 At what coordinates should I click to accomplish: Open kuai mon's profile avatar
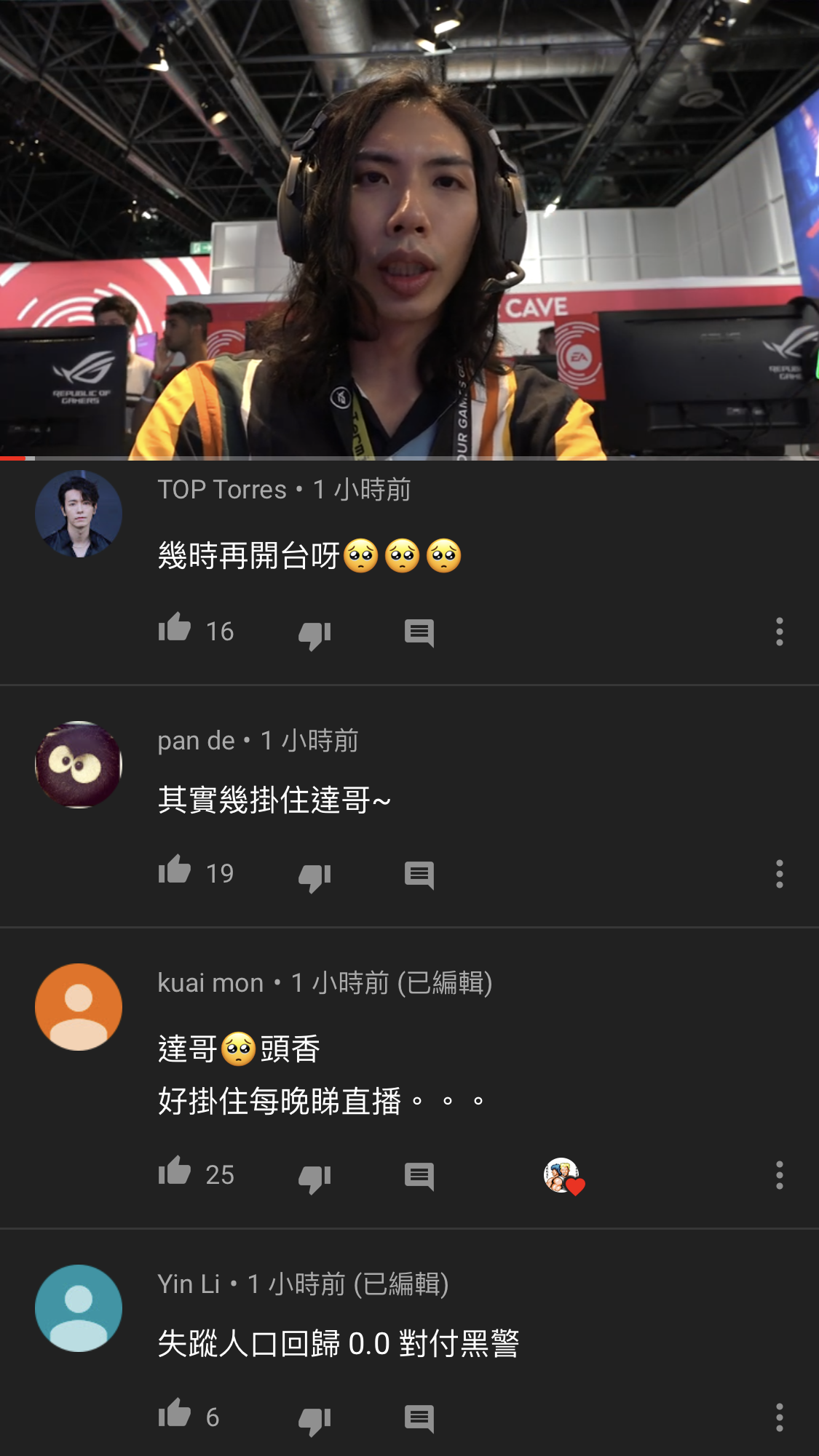pyautogui.click(x=79, y=1007)
